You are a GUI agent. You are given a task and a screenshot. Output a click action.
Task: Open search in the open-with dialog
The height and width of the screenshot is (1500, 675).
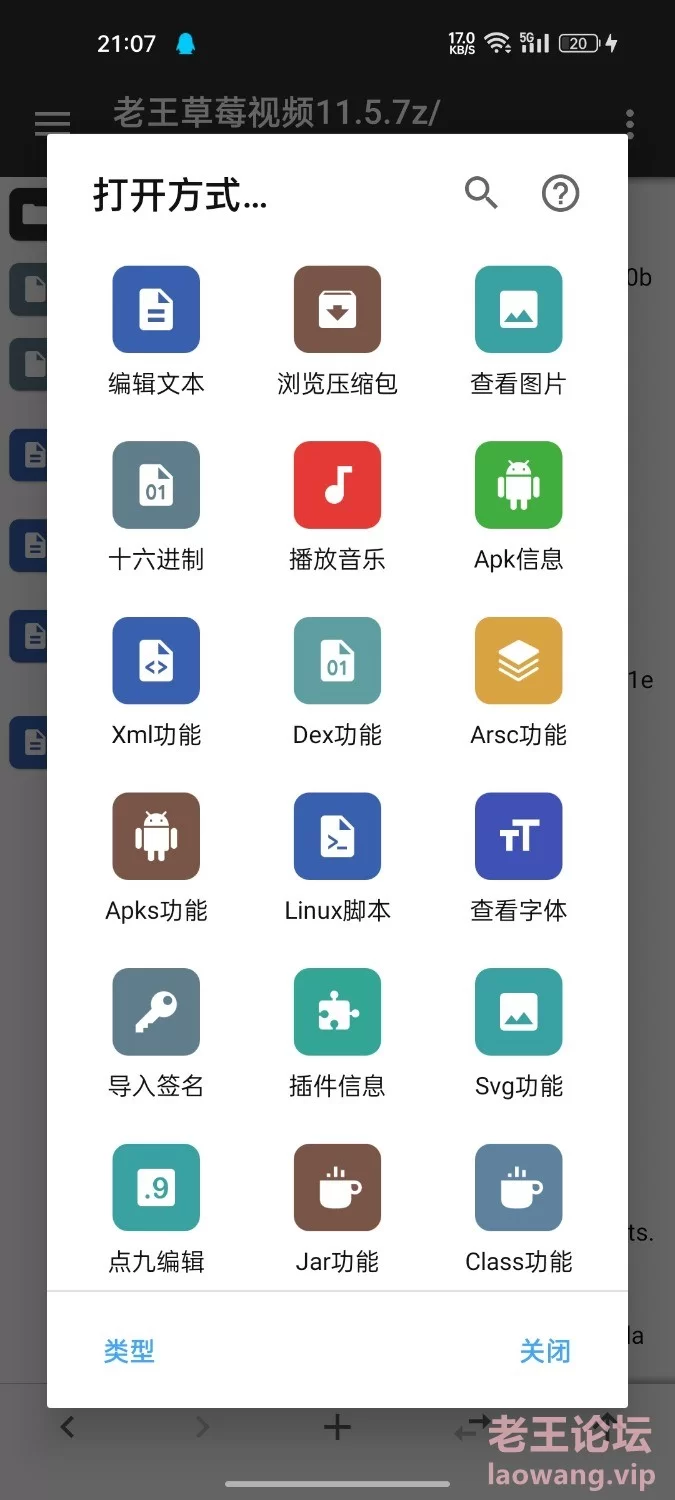481,193
